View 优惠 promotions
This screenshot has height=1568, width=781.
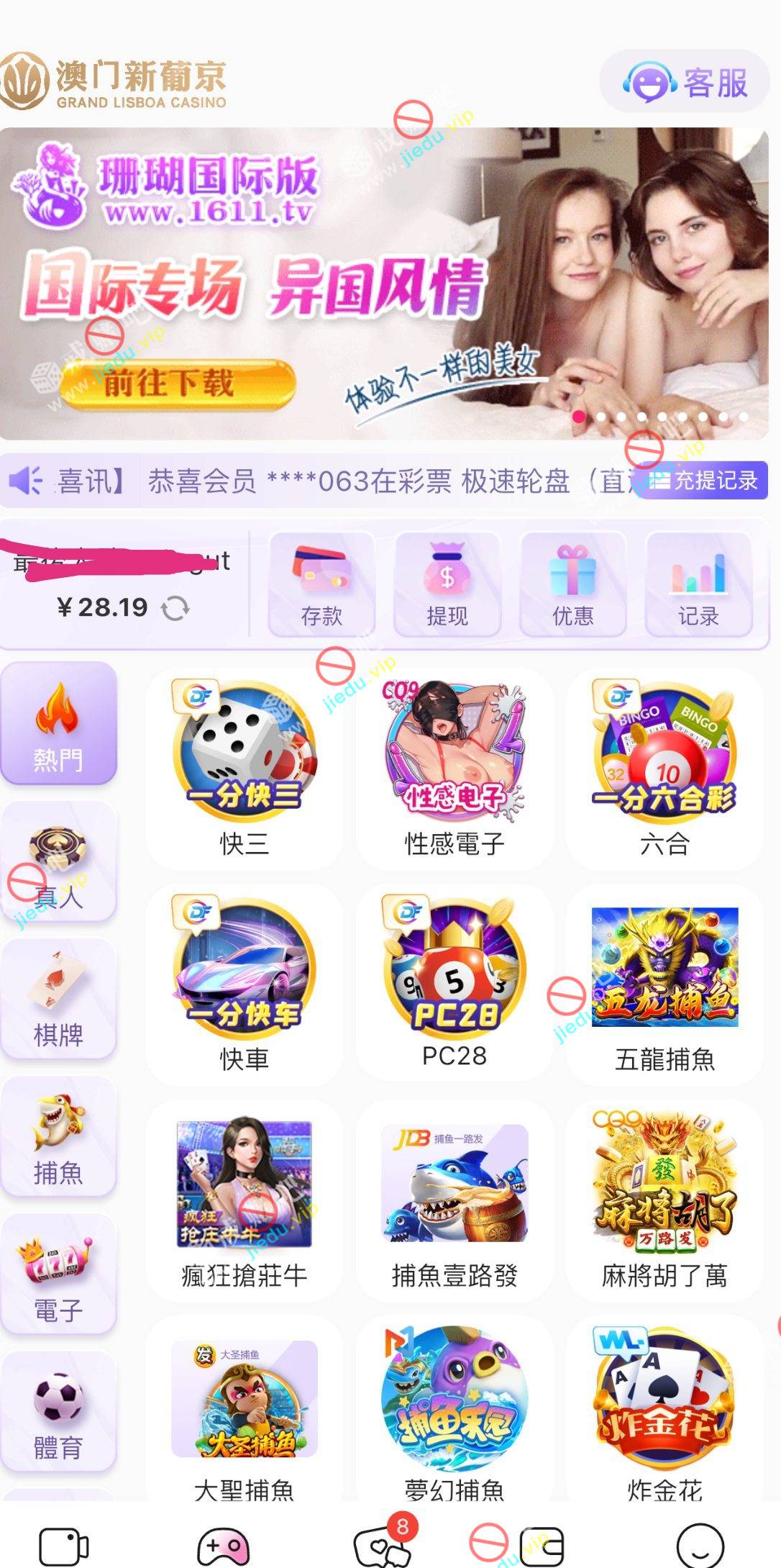(x=572, y=584)
